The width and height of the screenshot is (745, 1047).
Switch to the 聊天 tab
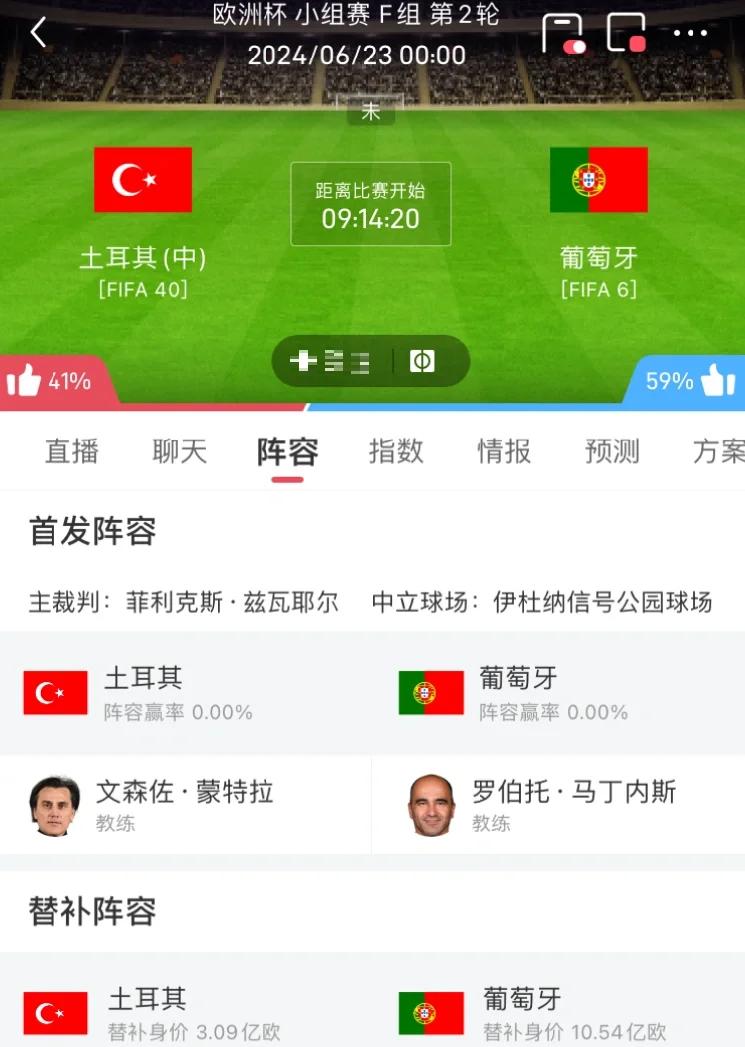coord(180,452)
